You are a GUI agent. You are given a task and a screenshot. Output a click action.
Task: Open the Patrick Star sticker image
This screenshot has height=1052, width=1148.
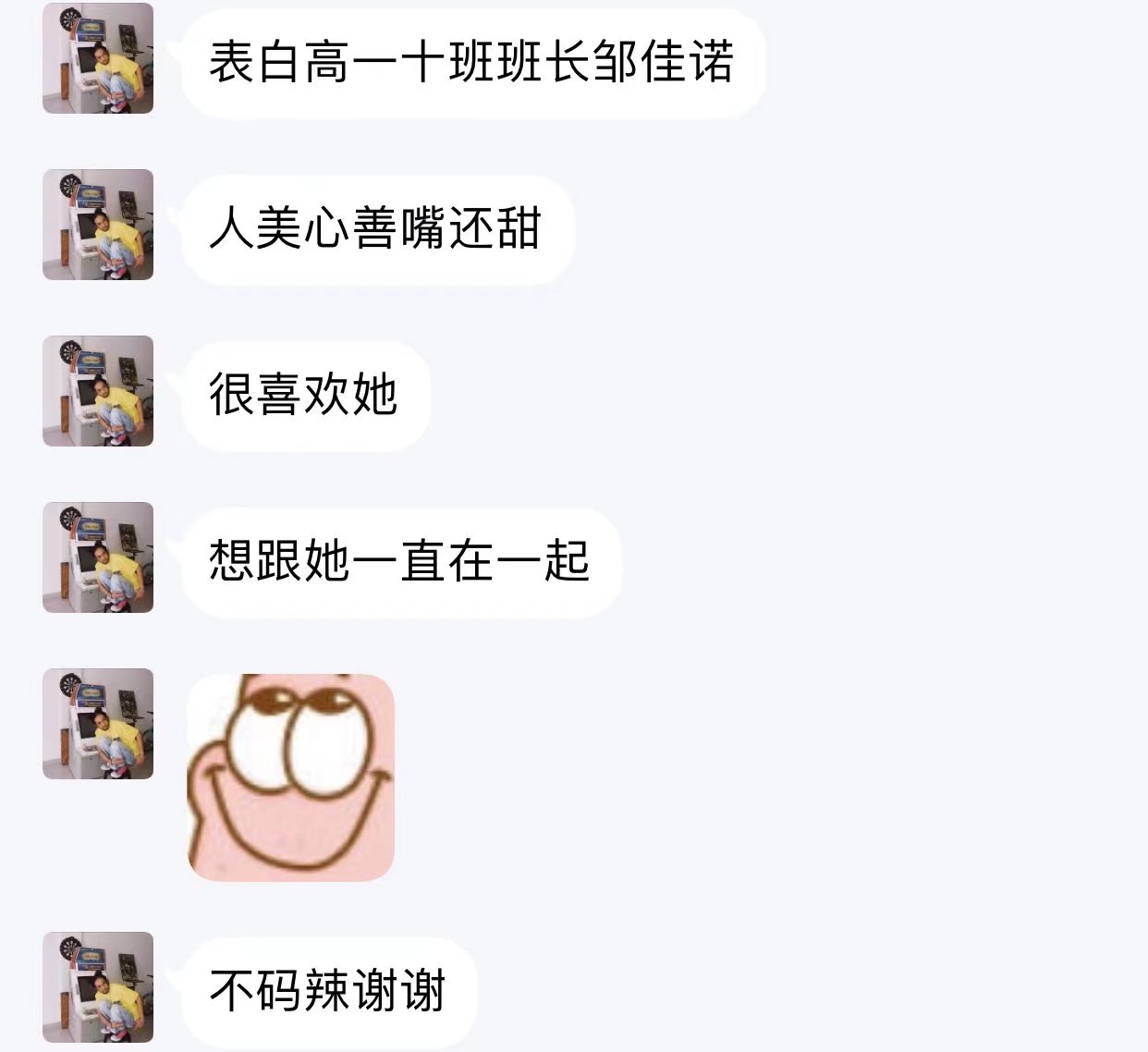(291, 777)
